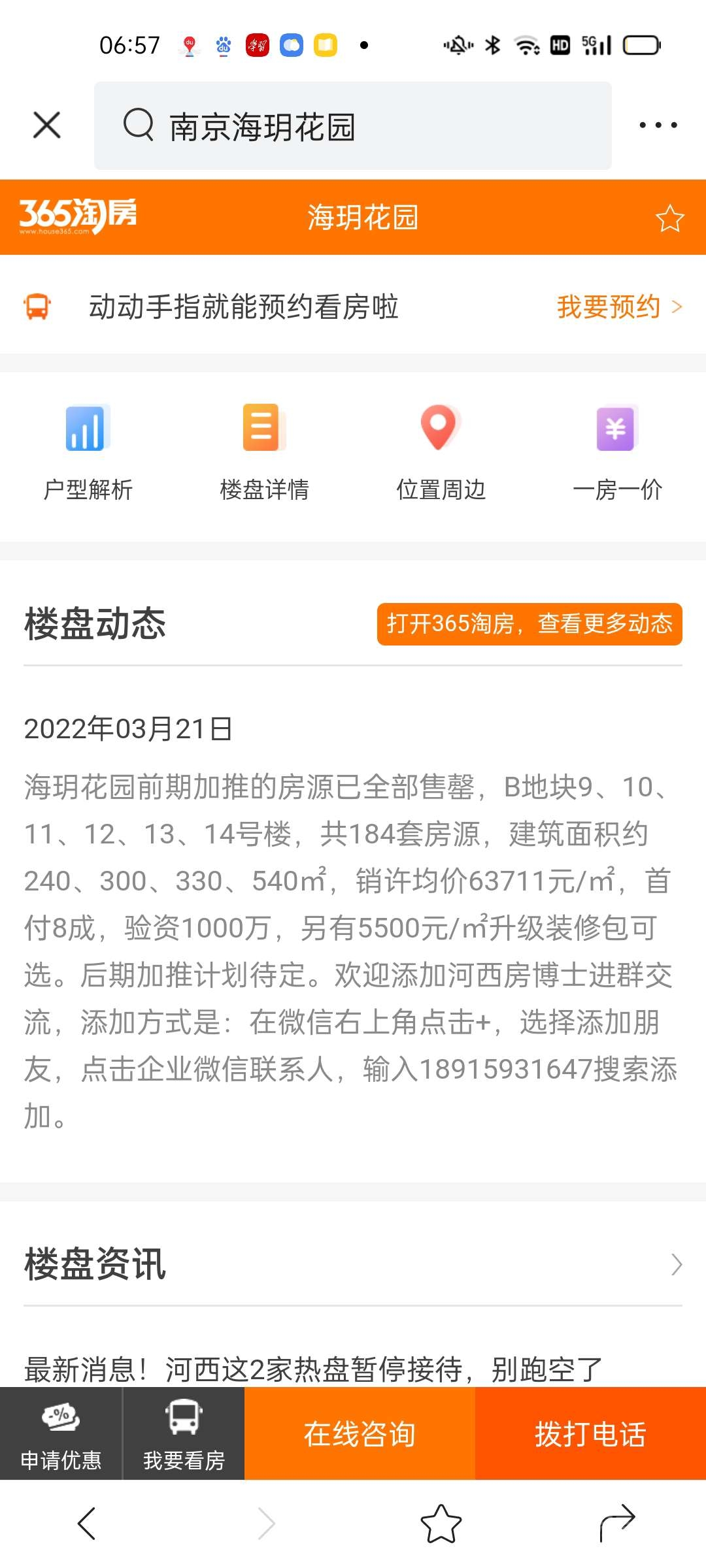Tap 申请优惠 to apply for discount
Screen dimensions: 706x1568
click(x=61, y=1434)
